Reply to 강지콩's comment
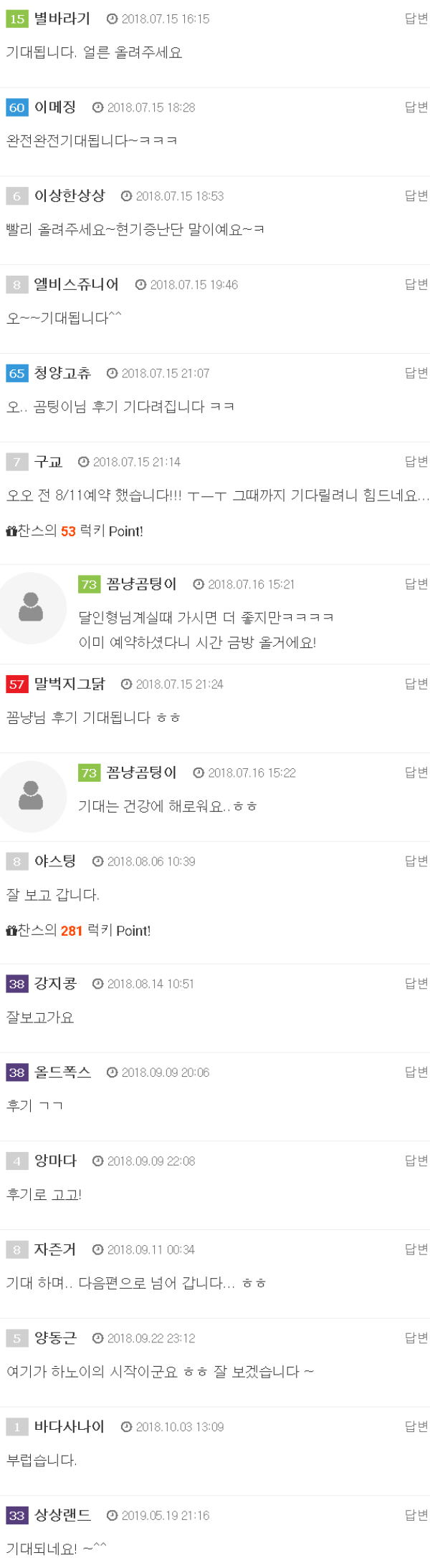The width and height of the screenshot is (430, 1568). click(x=416, y=984)
